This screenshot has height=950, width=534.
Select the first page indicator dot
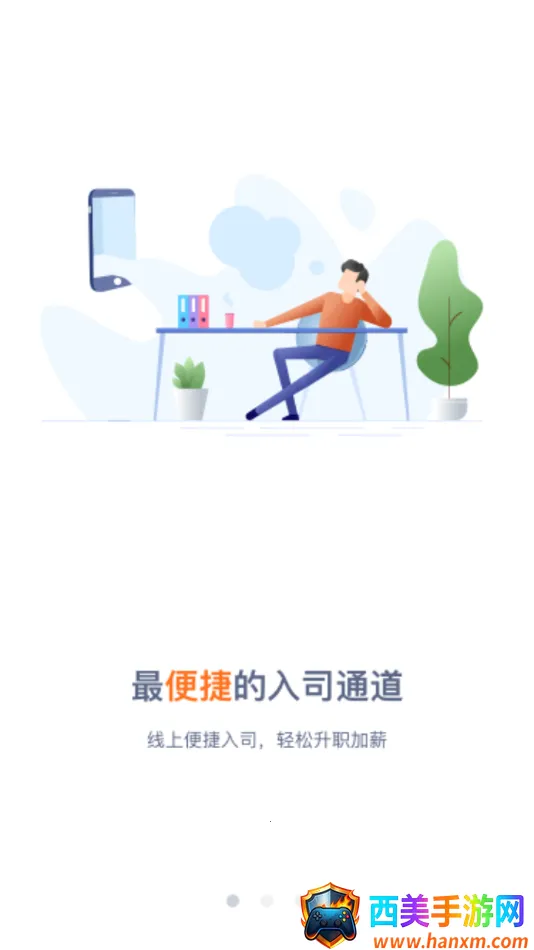tap(233, 901)
